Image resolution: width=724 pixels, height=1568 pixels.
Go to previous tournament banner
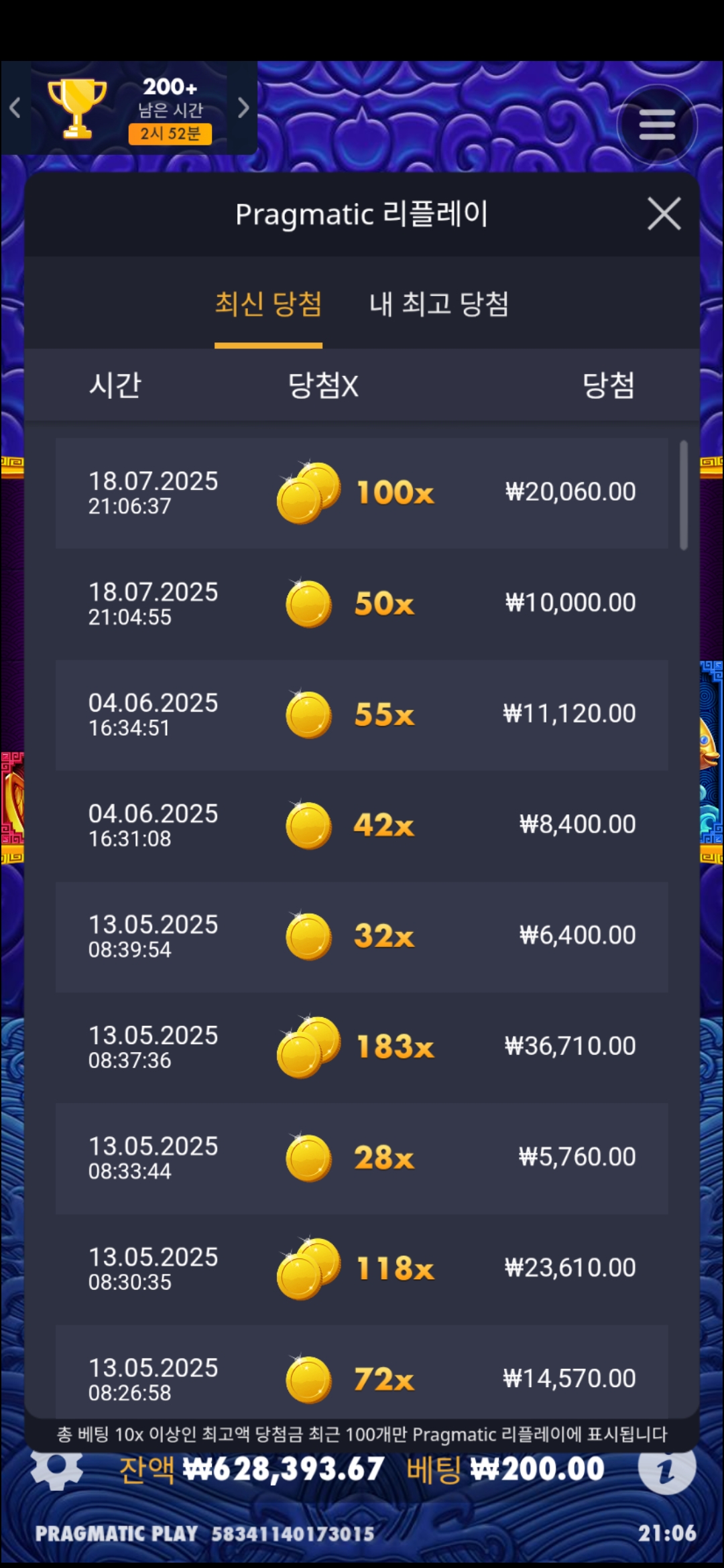click(x=15, y=107)
